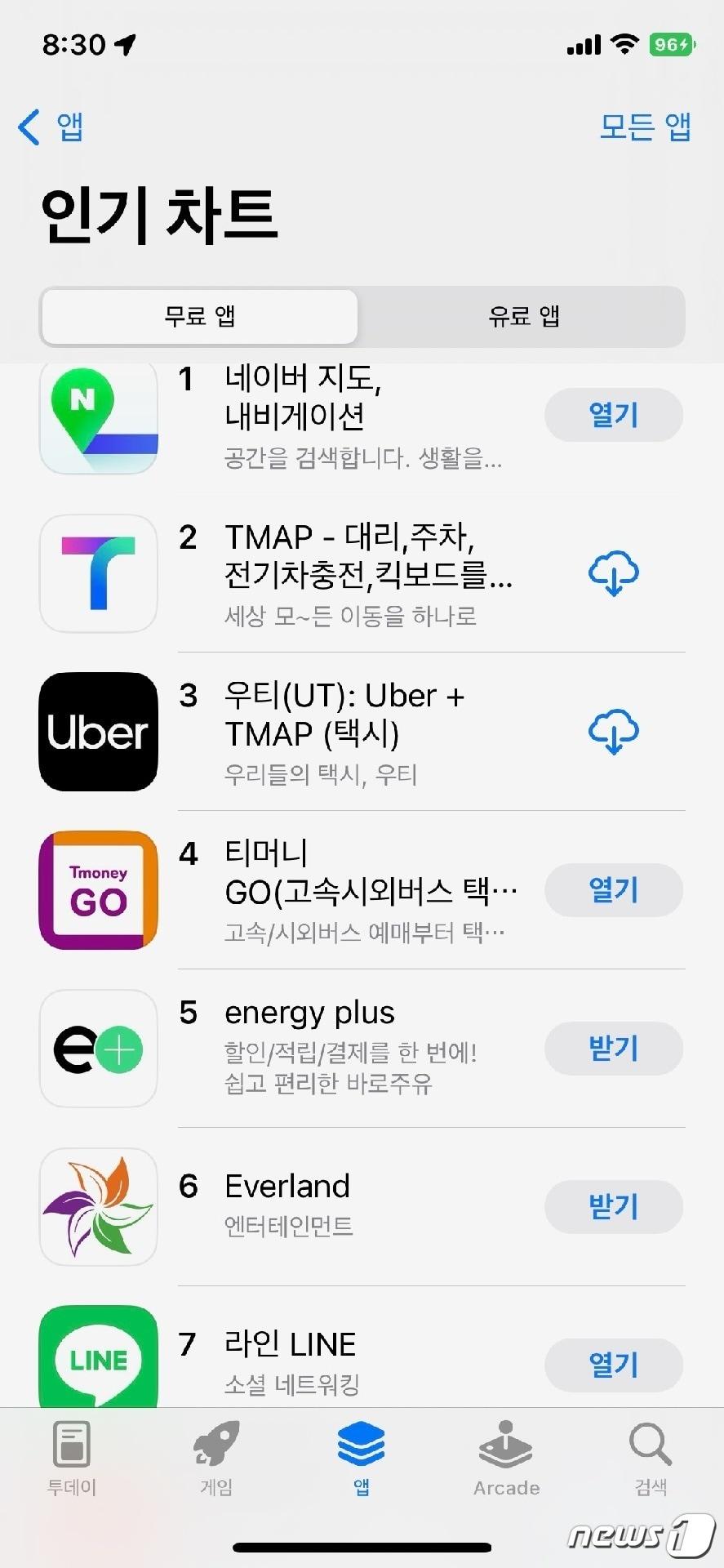
Task: Tap 받기 for energy plus
Action: tap(613, 1049)
